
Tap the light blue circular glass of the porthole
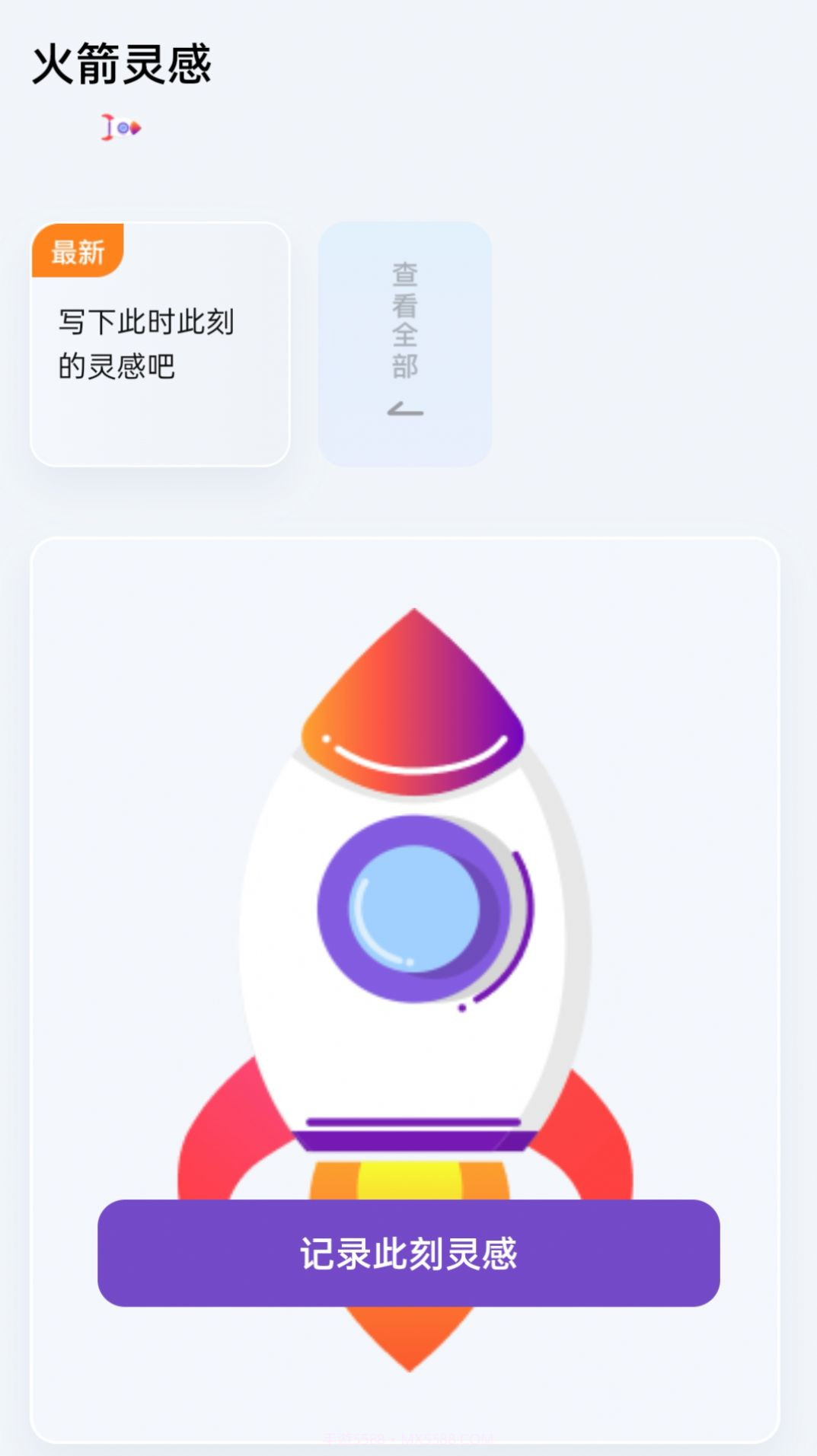click(x=415, y=910)
